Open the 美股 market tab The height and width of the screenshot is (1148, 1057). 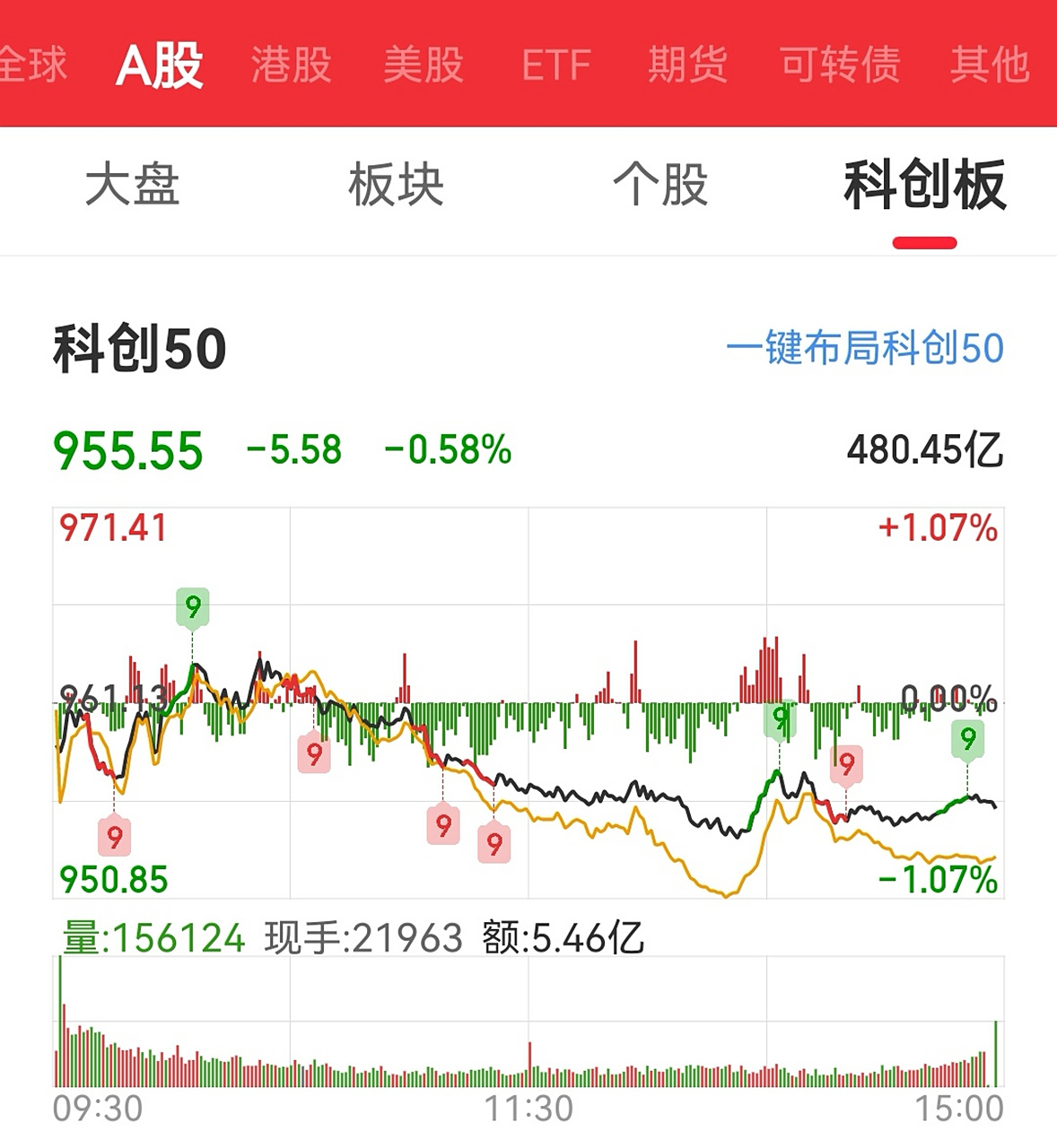(x=423, y=65)
